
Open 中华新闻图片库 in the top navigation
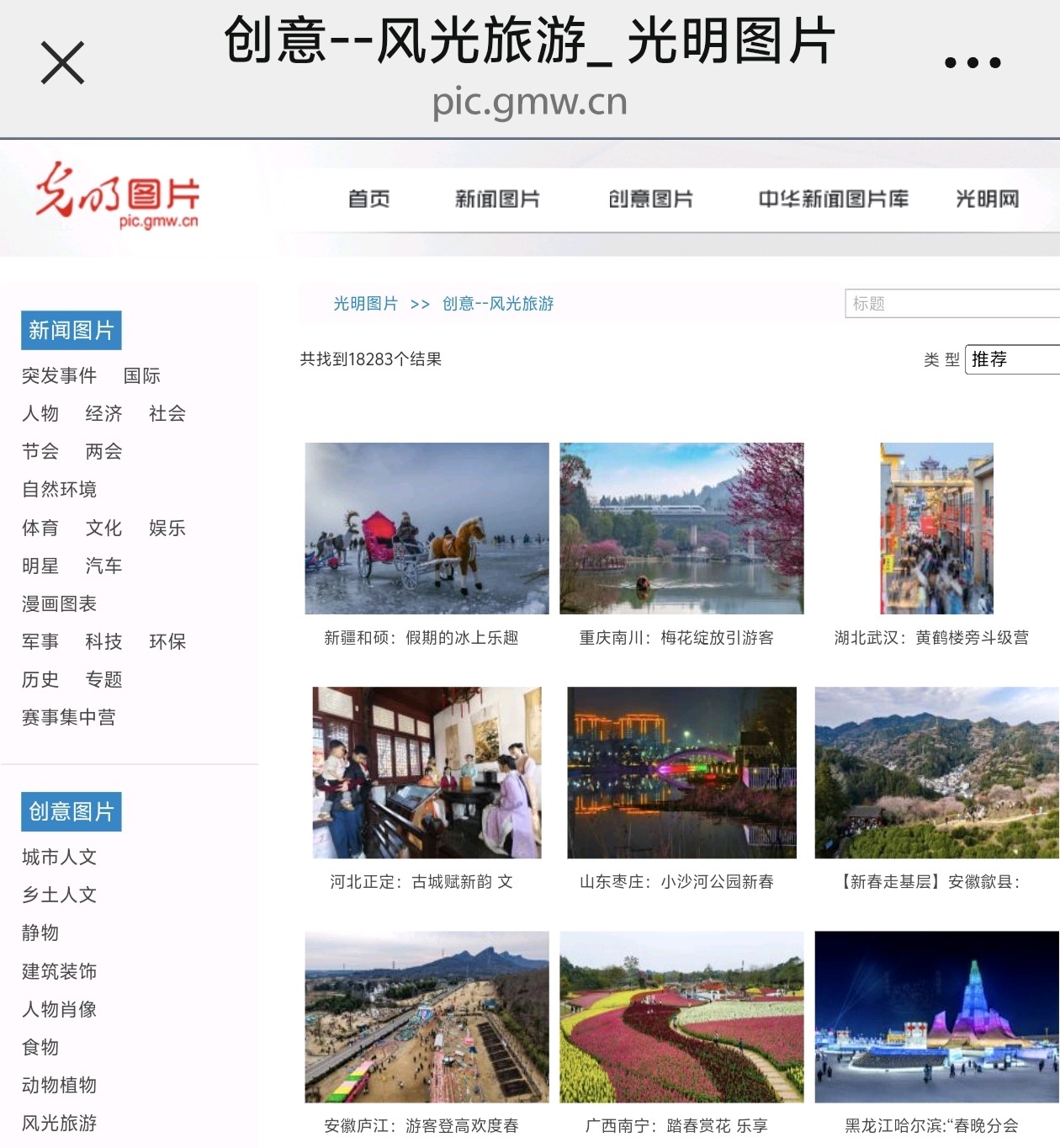(x=833, y=199)
